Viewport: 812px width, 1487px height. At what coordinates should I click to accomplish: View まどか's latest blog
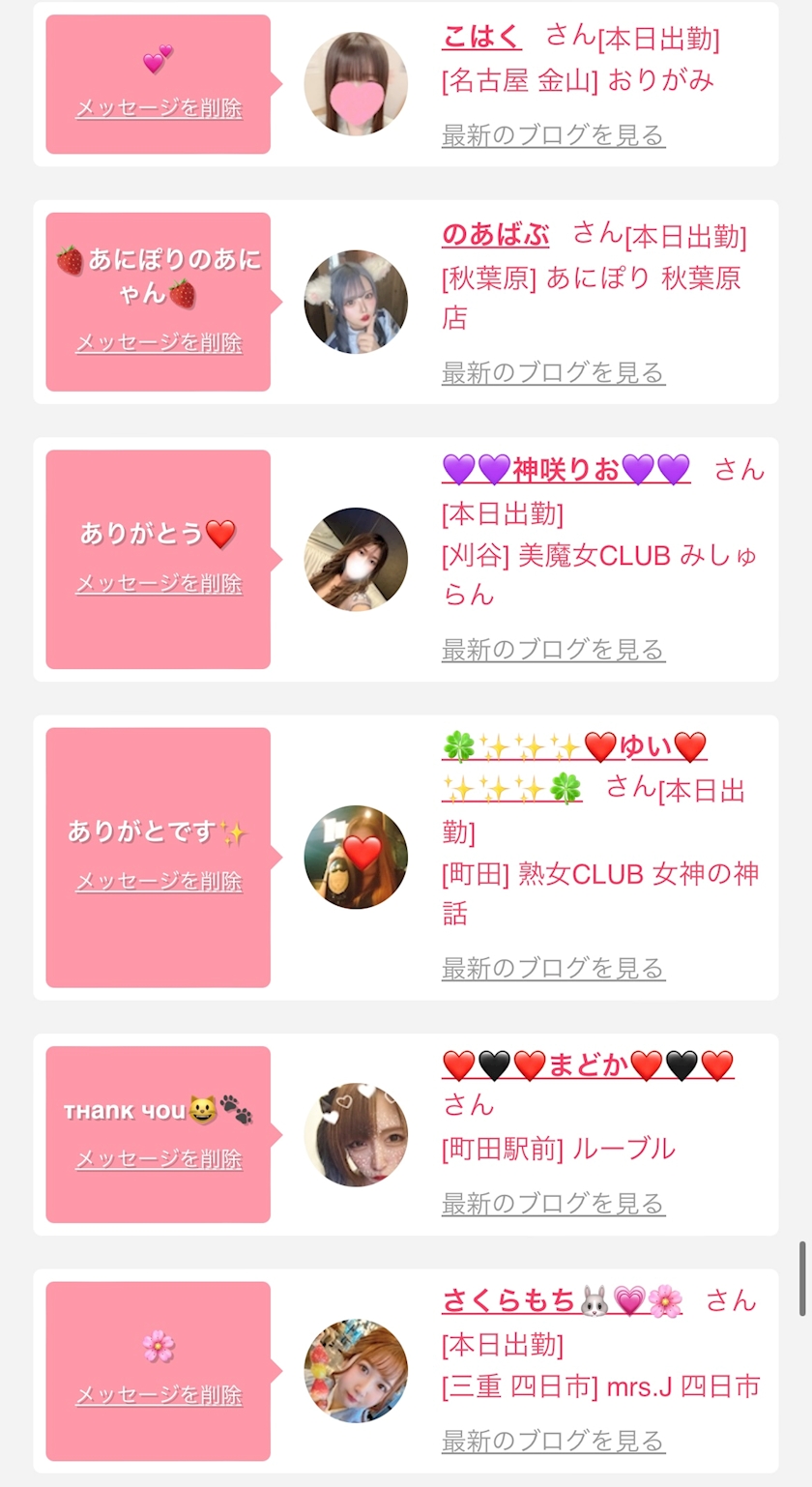click(x=553, y=1204)
